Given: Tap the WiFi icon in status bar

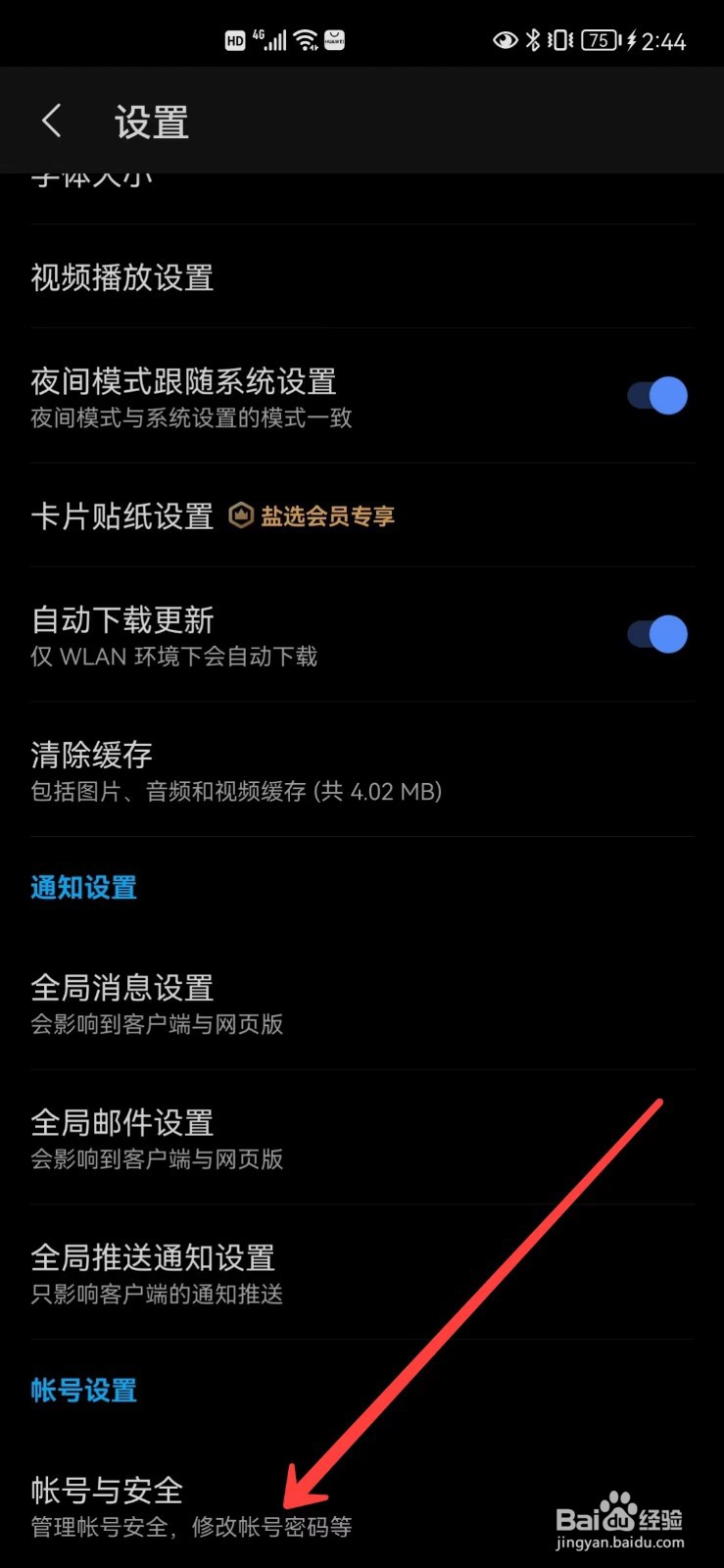Looking at the screenshot, I should [x=305, y=40].
